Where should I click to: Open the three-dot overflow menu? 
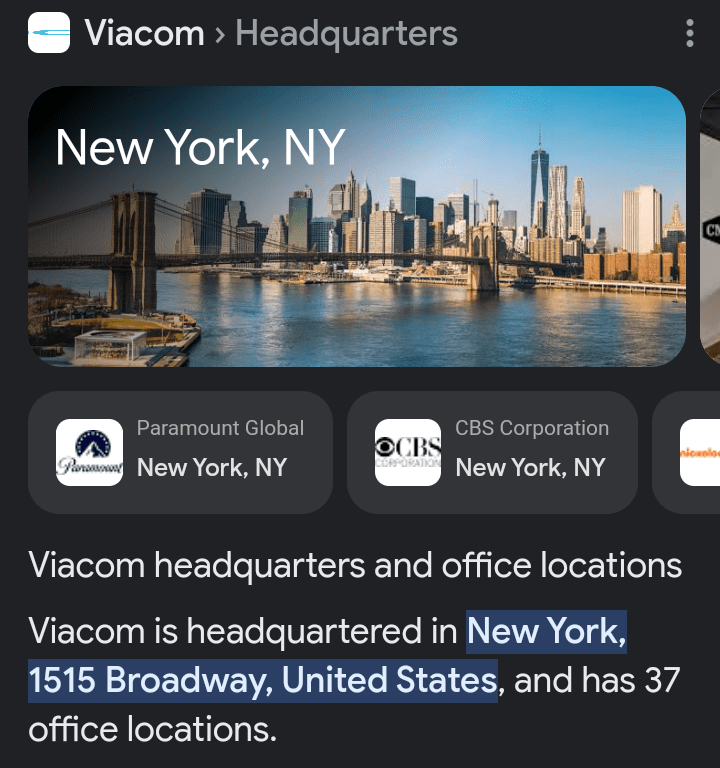689,34
